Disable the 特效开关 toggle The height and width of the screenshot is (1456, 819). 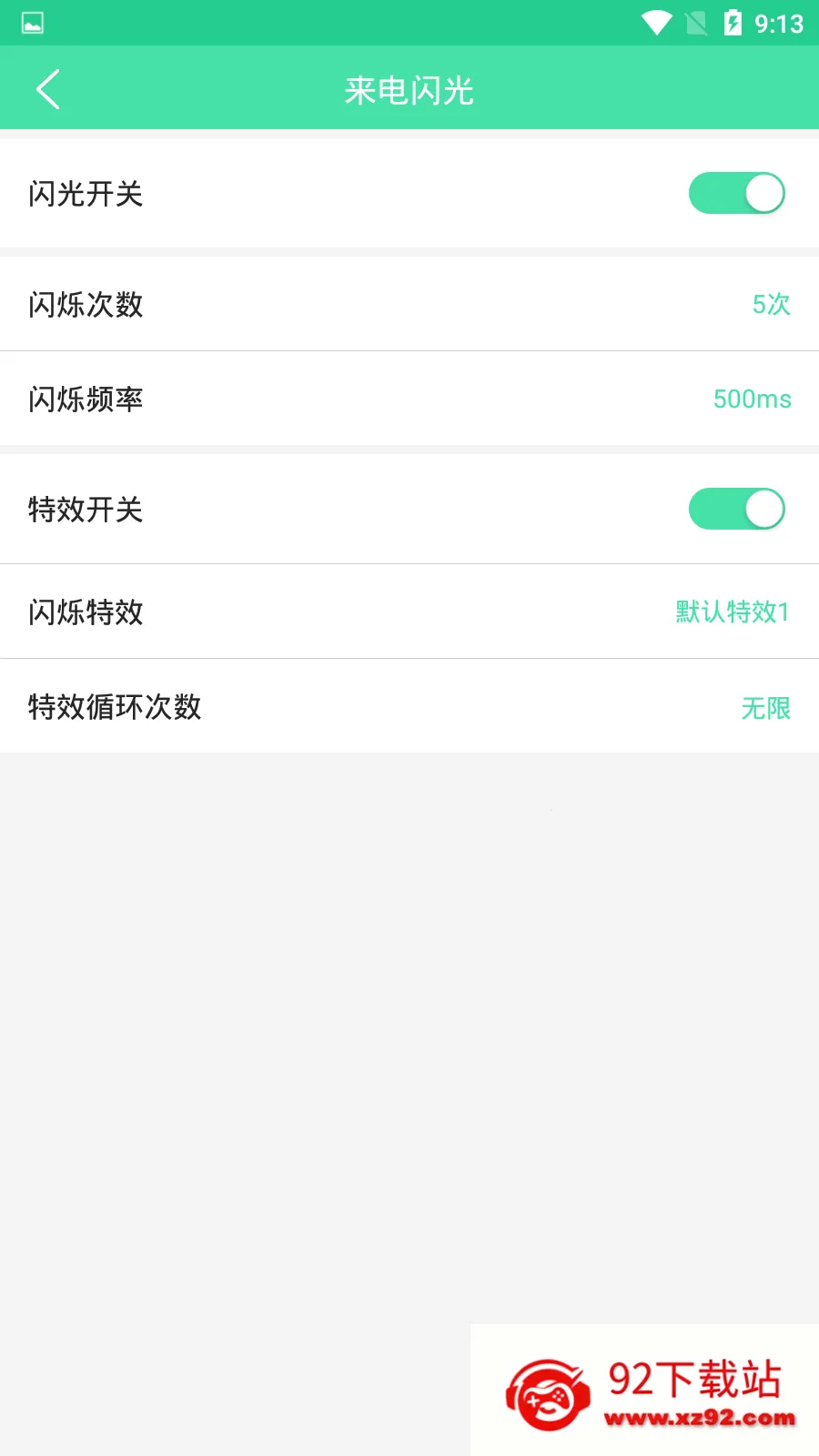click(x=736, y=509)
